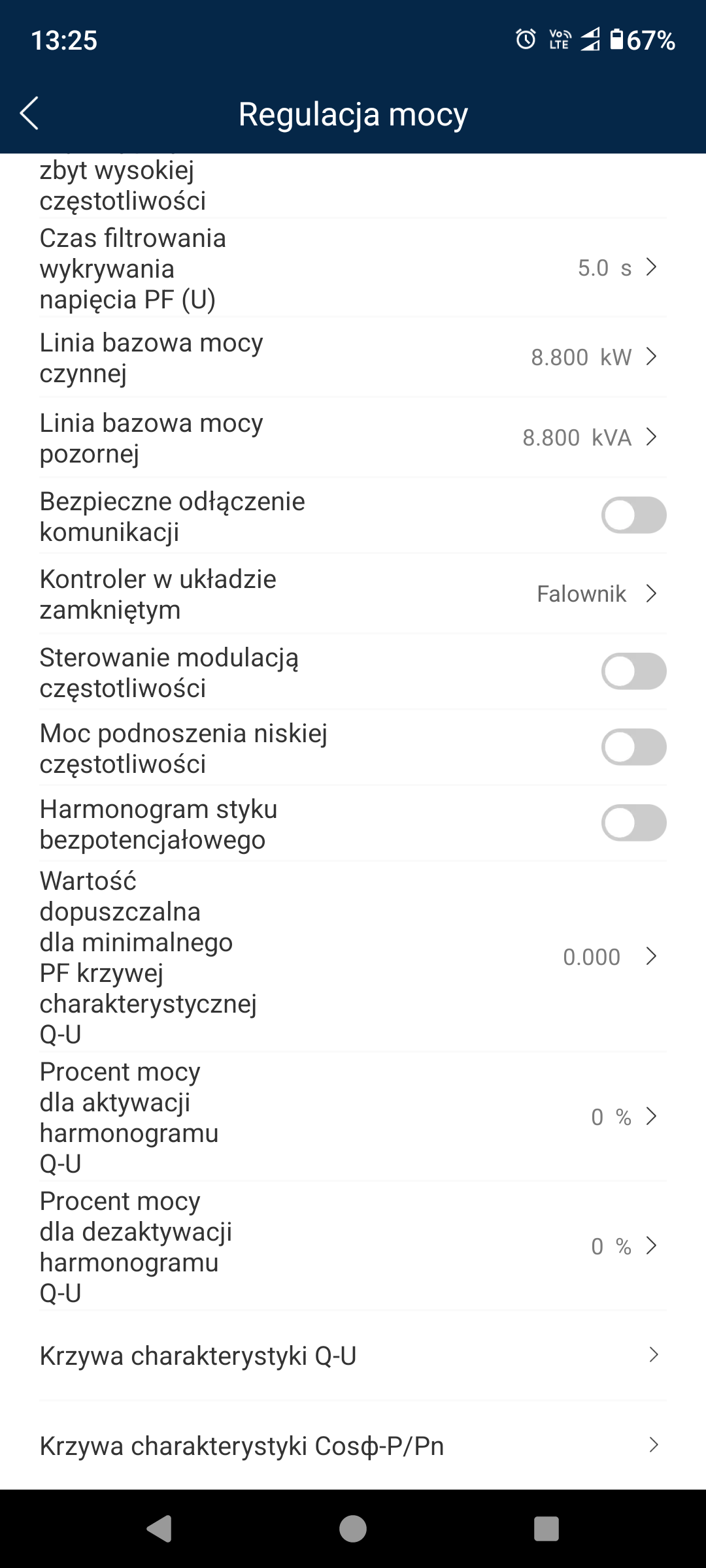Viewport: 706px width, 1568px height.
Task: Go back using the header arrow
Action: click(x=29, y=114)
